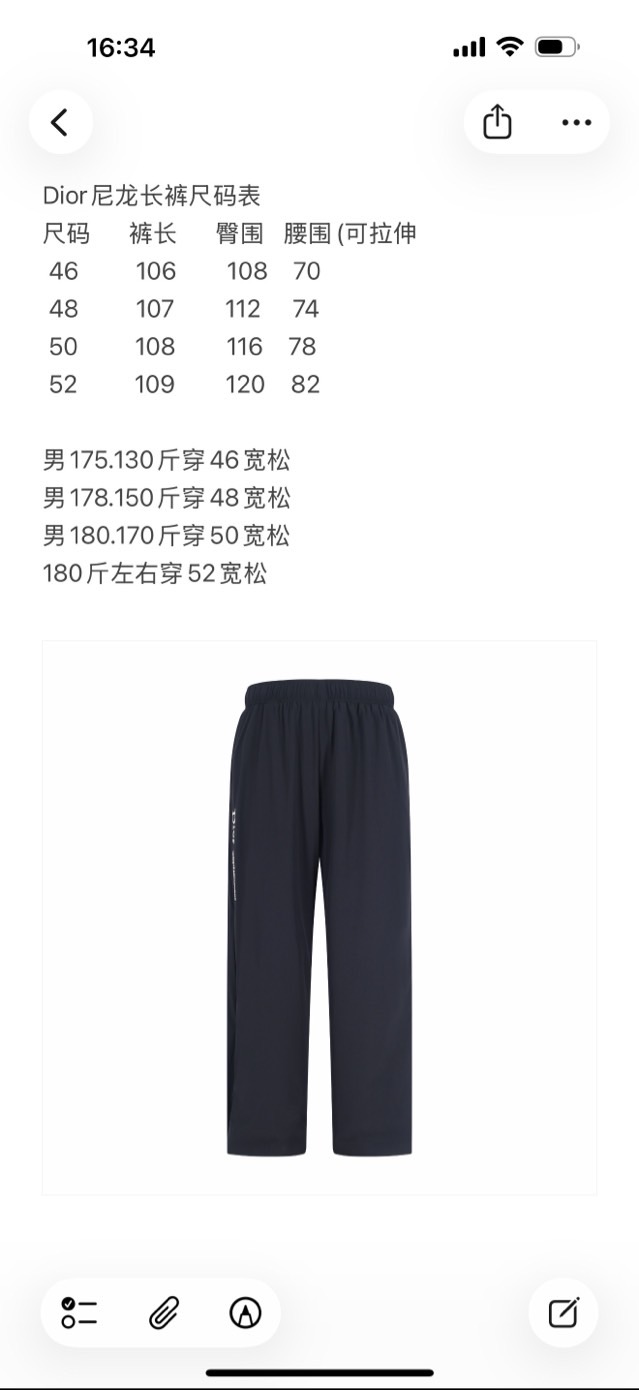
Task: Share this note
Action: [497, 122]
